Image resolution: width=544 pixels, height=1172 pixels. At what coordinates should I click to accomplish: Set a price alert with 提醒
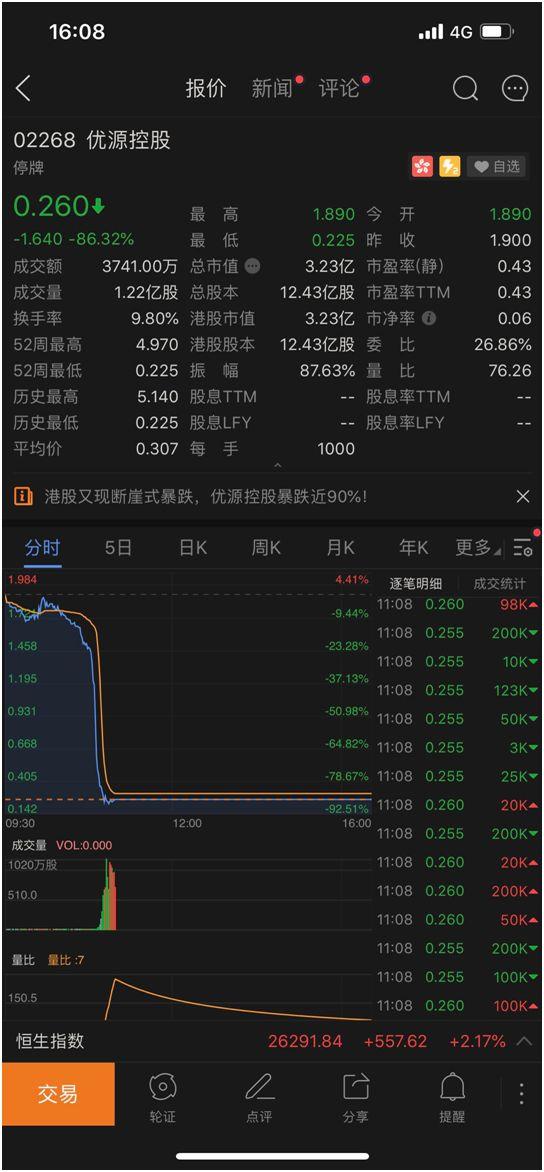(x=452, y=1097)
